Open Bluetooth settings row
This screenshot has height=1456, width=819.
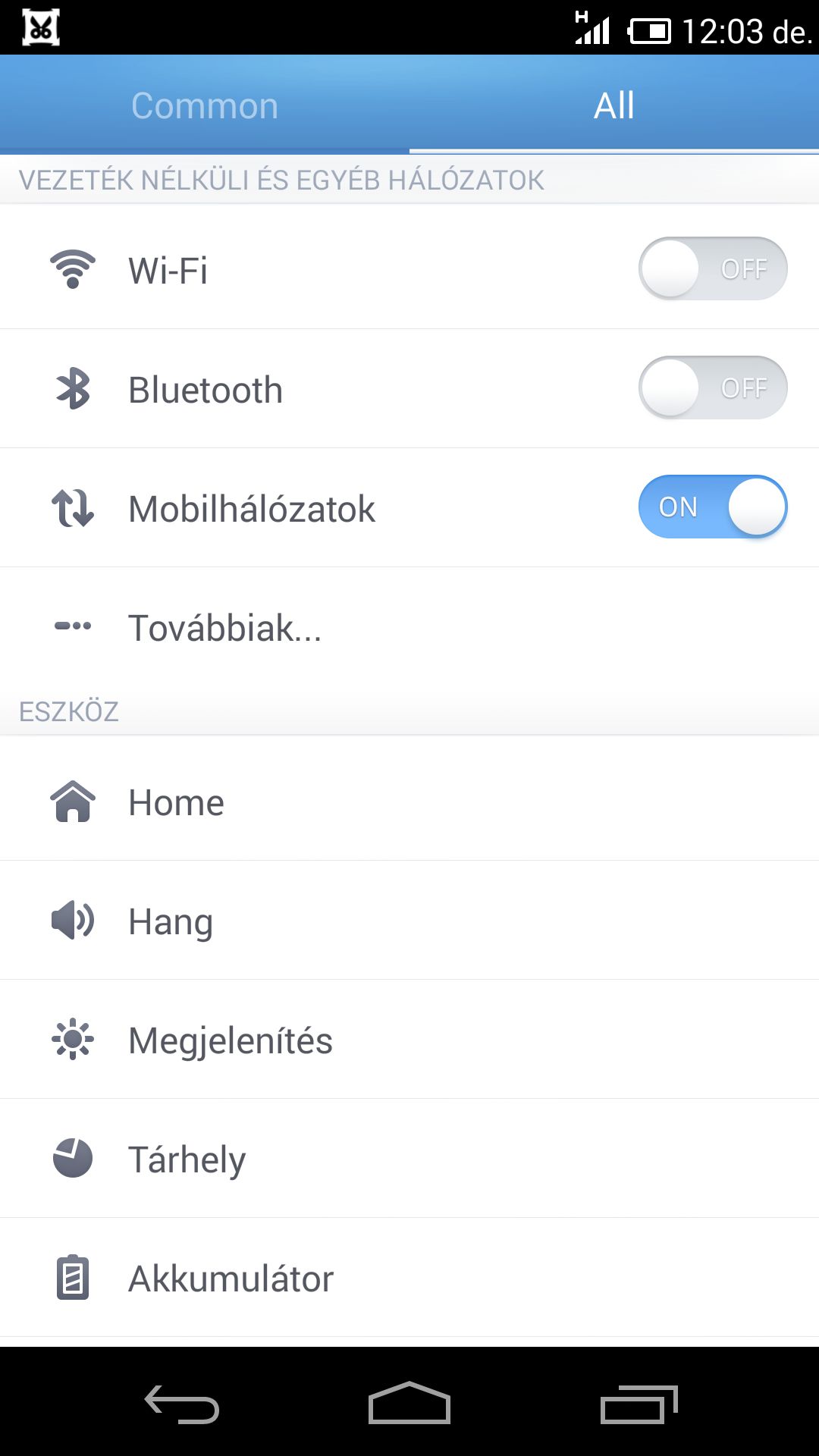tap(409, 388)
